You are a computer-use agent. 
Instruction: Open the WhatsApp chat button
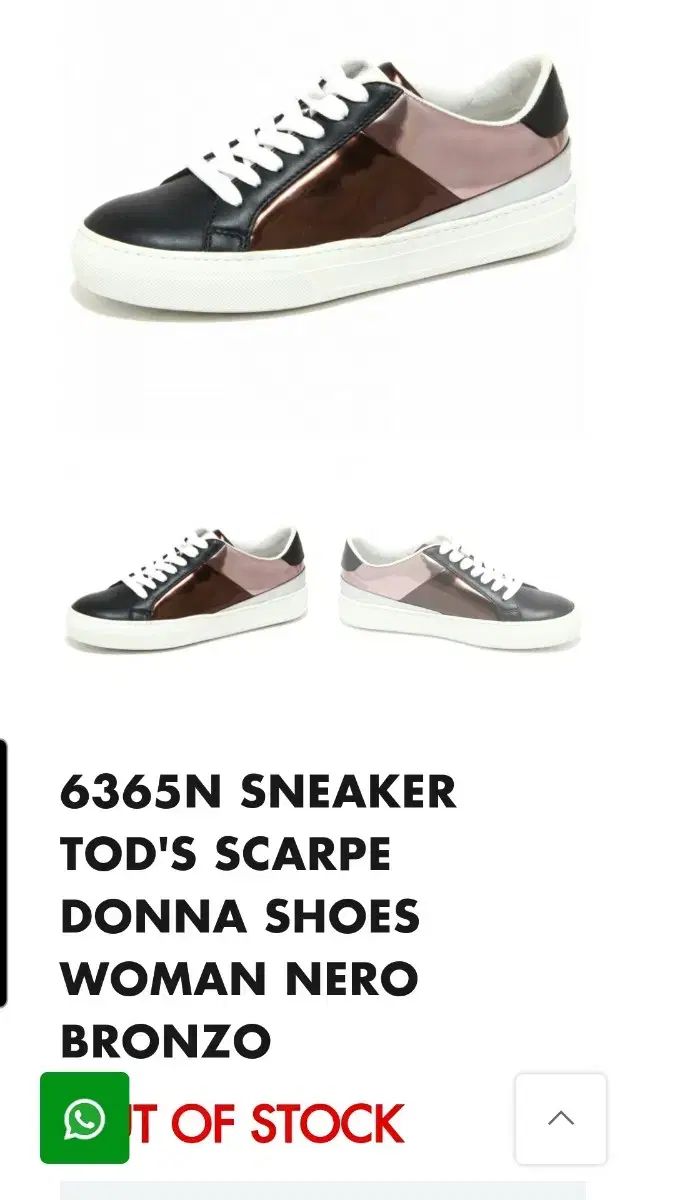coord(84,1118)
